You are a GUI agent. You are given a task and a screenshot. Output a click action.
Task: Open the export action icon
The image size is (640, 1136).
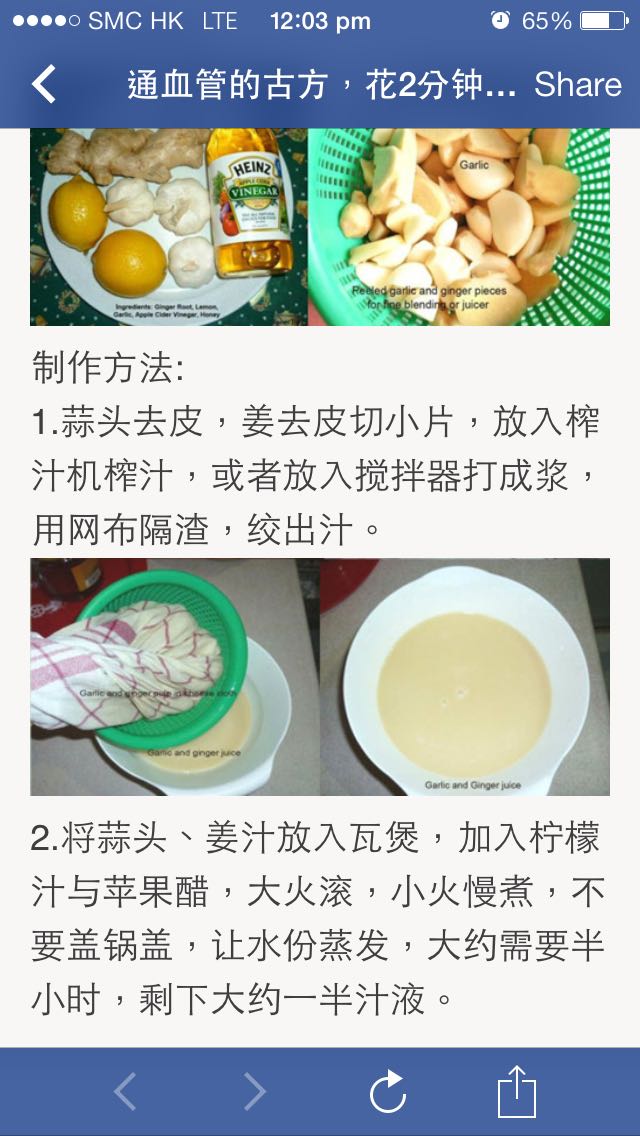click(516, 1091)
